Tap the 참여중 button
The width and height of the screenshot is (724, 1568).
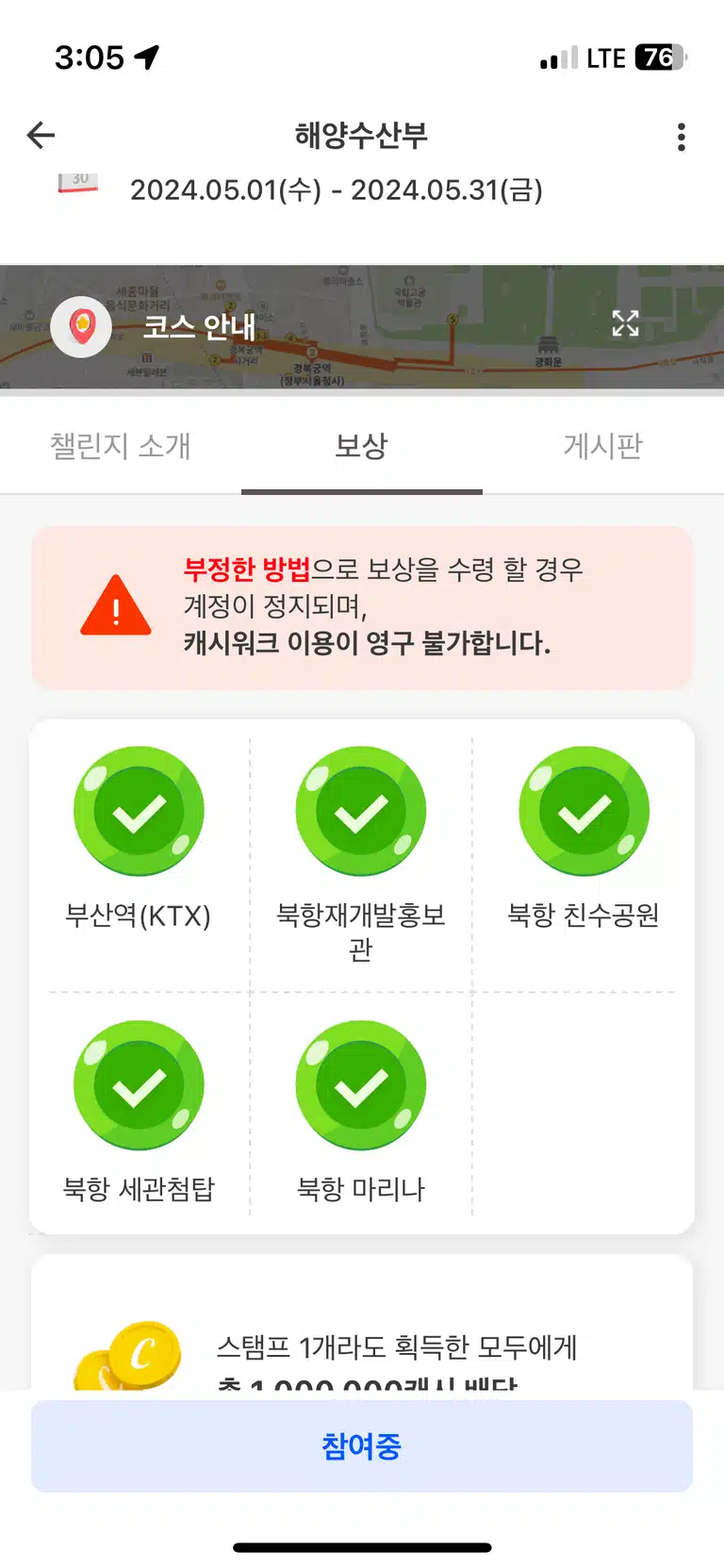(362, 1445)
